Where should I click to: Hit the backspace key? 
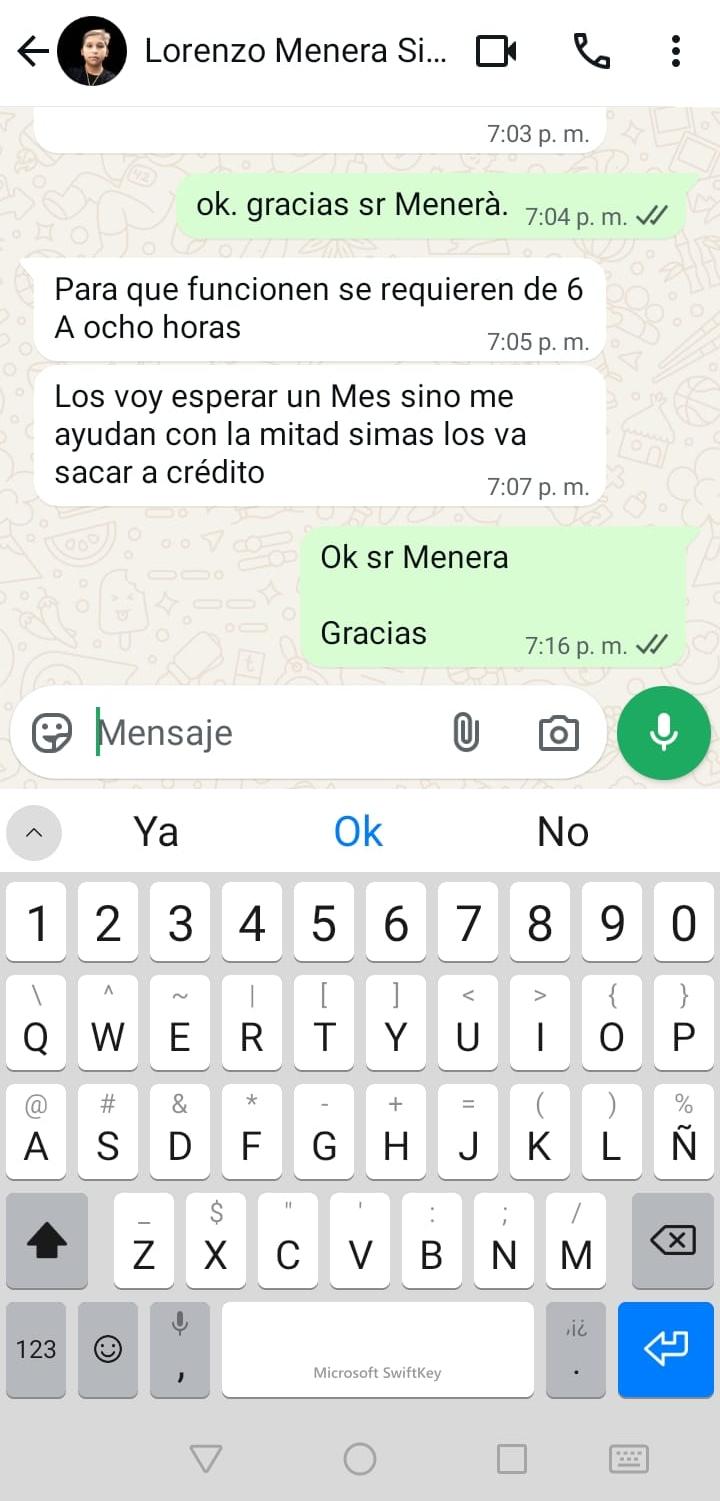click(672, 1241)
